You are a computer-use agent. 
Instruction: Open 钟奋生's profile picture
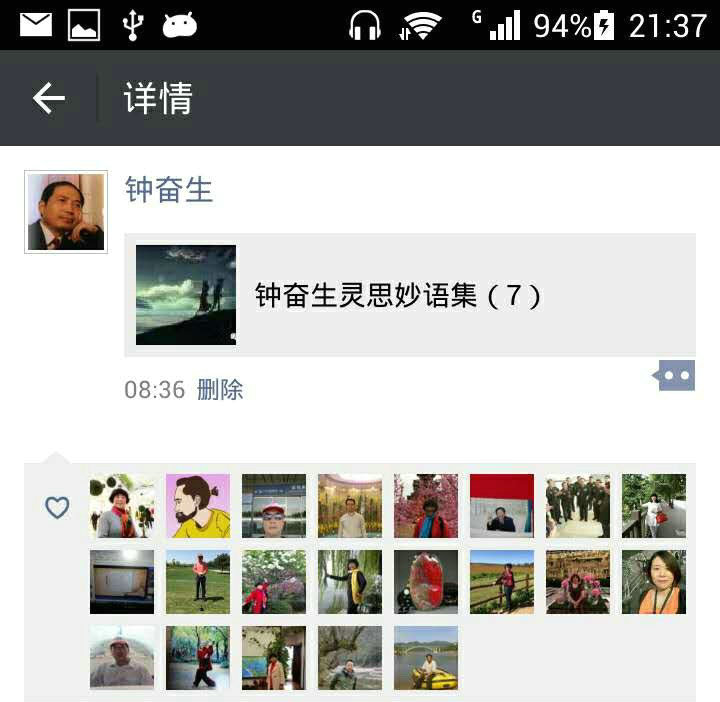pos(66,211)
